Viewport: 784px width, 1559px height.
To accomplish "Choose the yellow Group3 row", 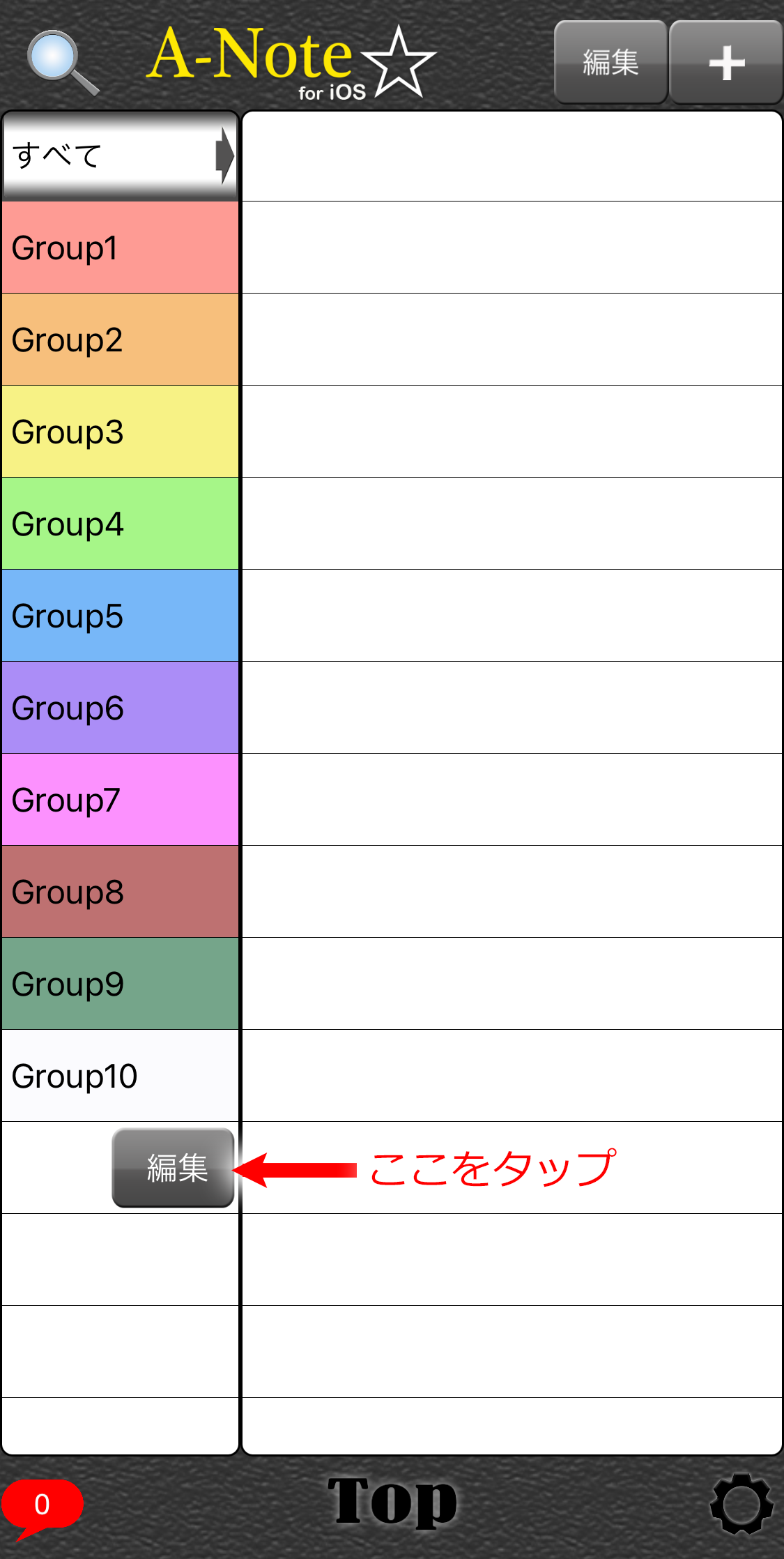I will [x=121, y=432].
